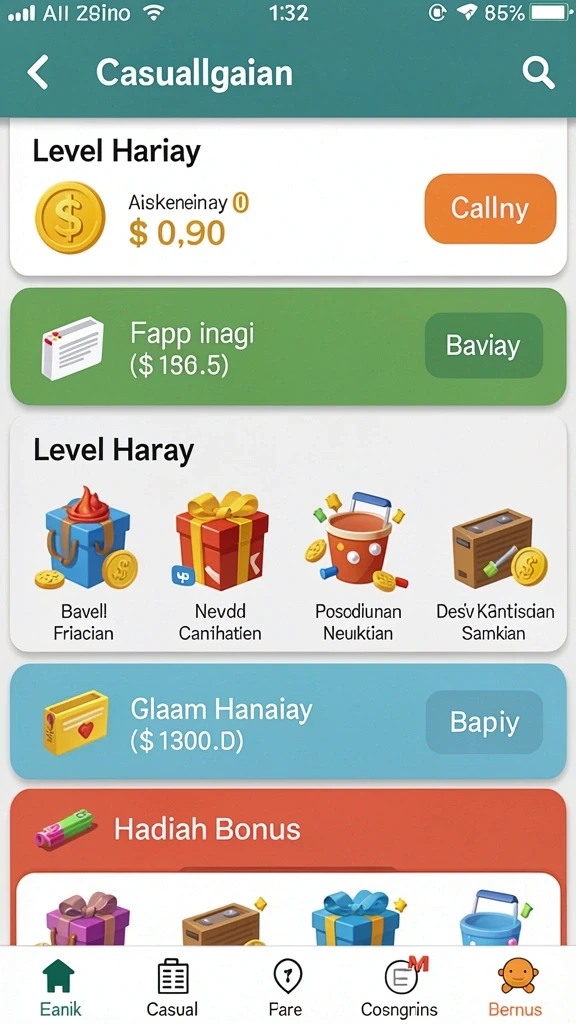Screen dimensions: 576x1024
Task: Go to the Cosngrins tab
Action: click(x=399, y=988)
